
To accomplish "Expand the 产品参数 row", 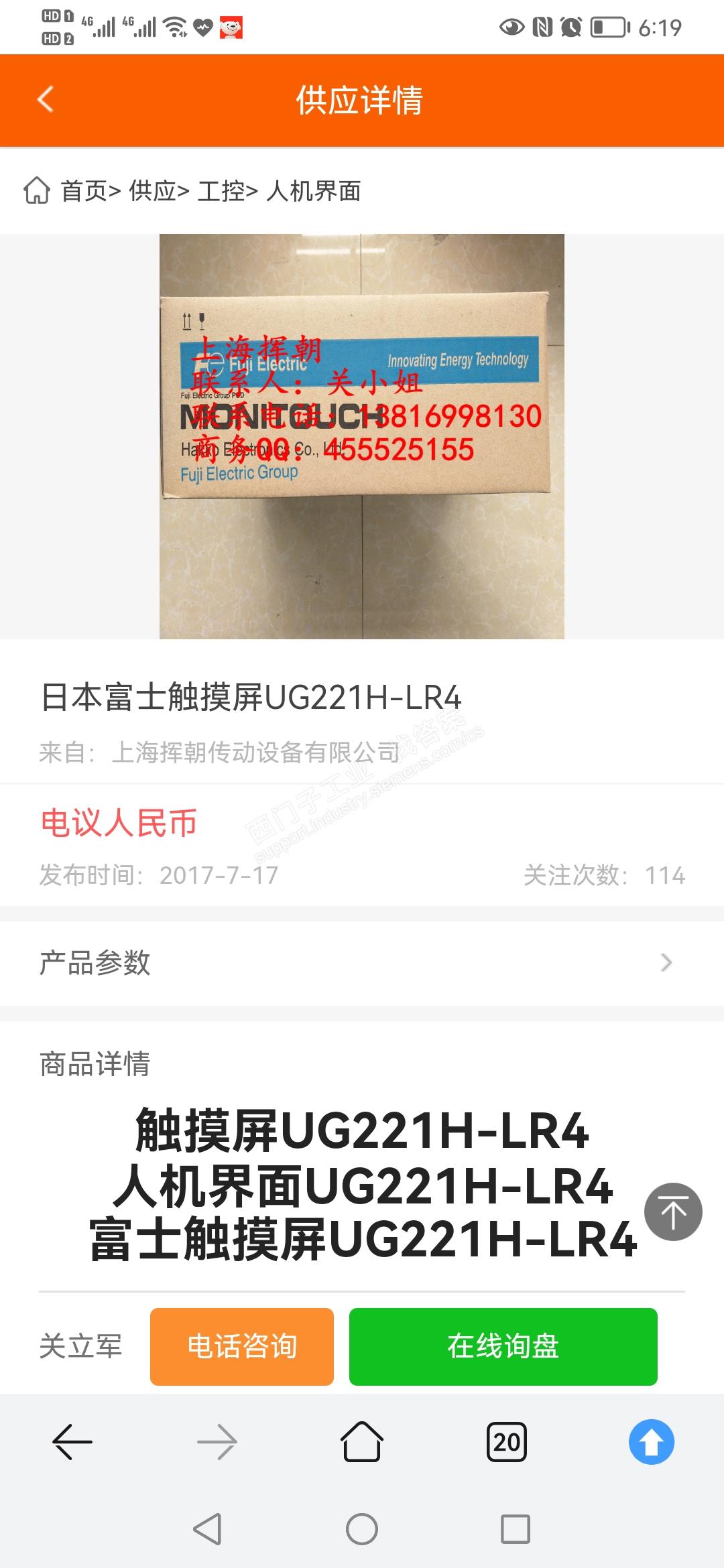I will pos(362,963).
